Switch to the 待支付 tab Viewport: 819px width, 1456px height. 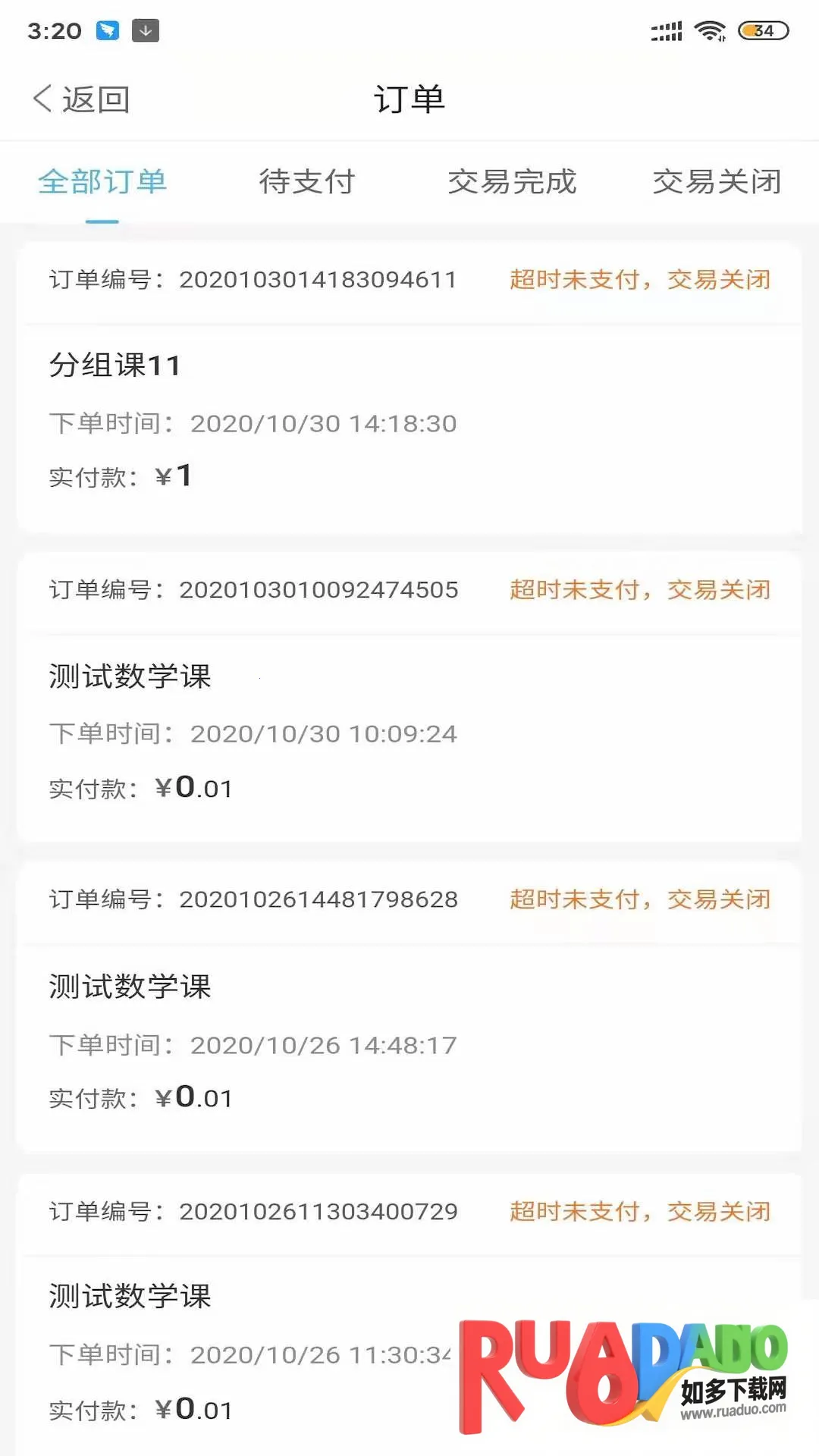tap(307, 182)
